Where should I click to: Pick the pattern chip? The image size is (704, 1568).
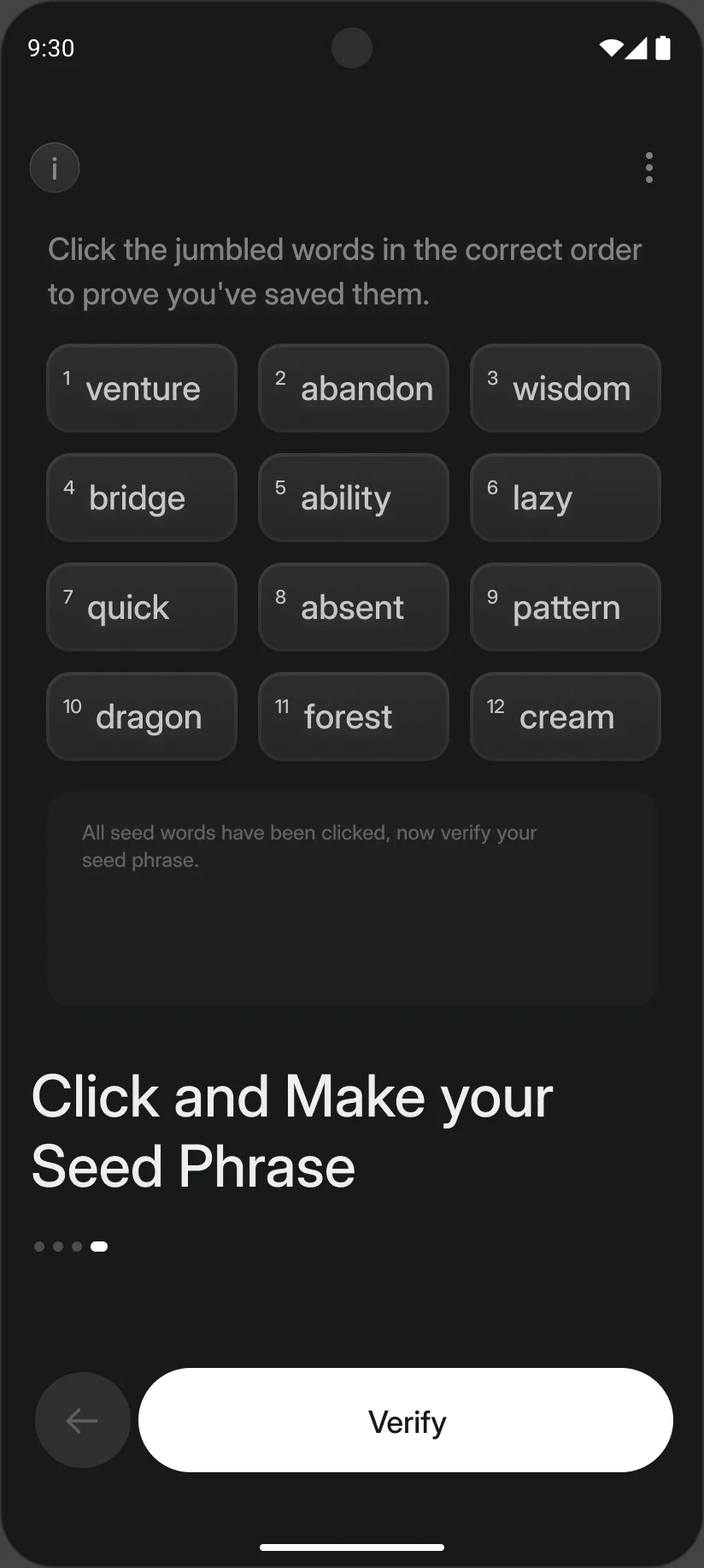pyautogui.click(x=566, y=607)
